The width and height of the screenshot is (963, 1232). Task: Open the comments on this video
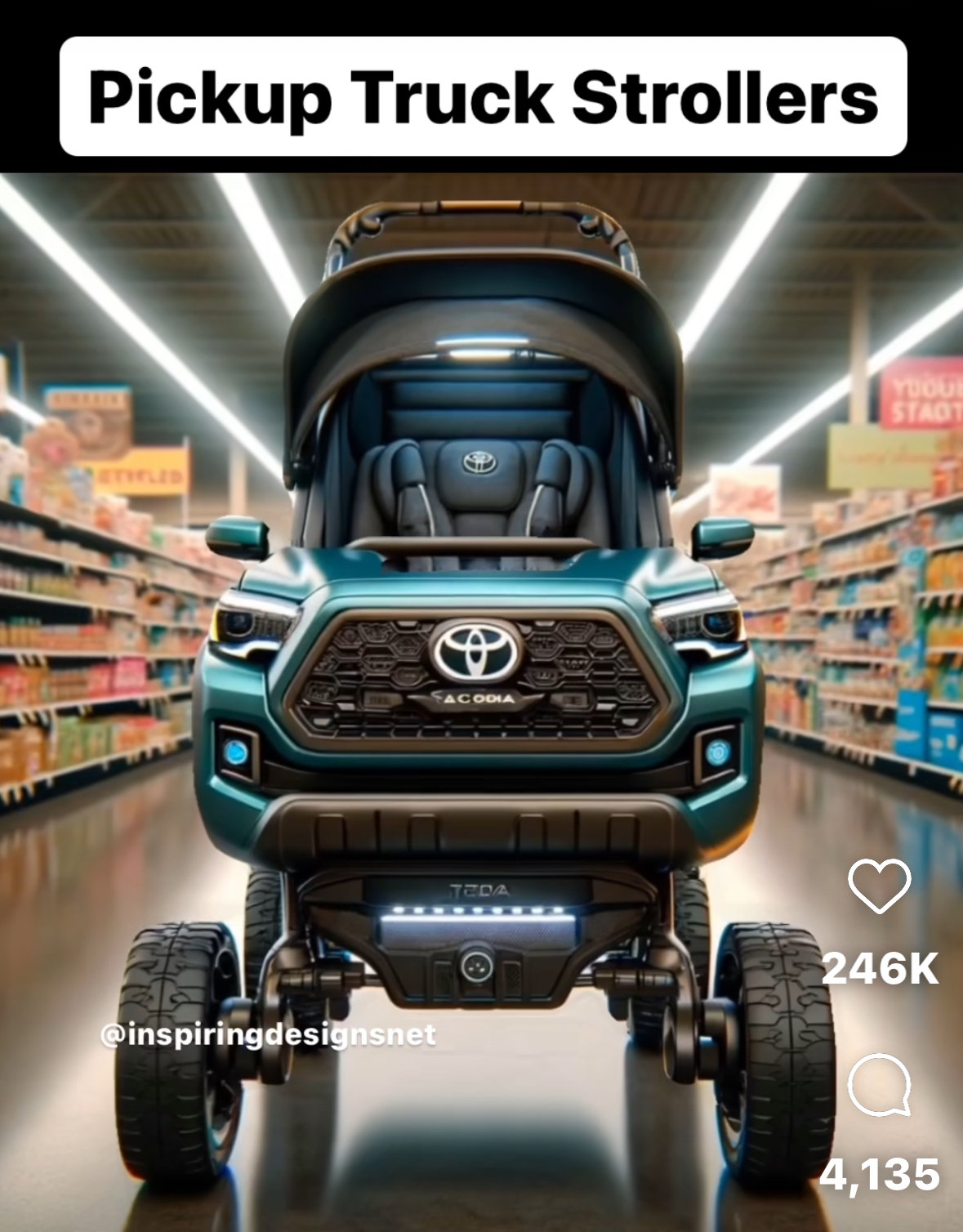(x=879, y=1084)
